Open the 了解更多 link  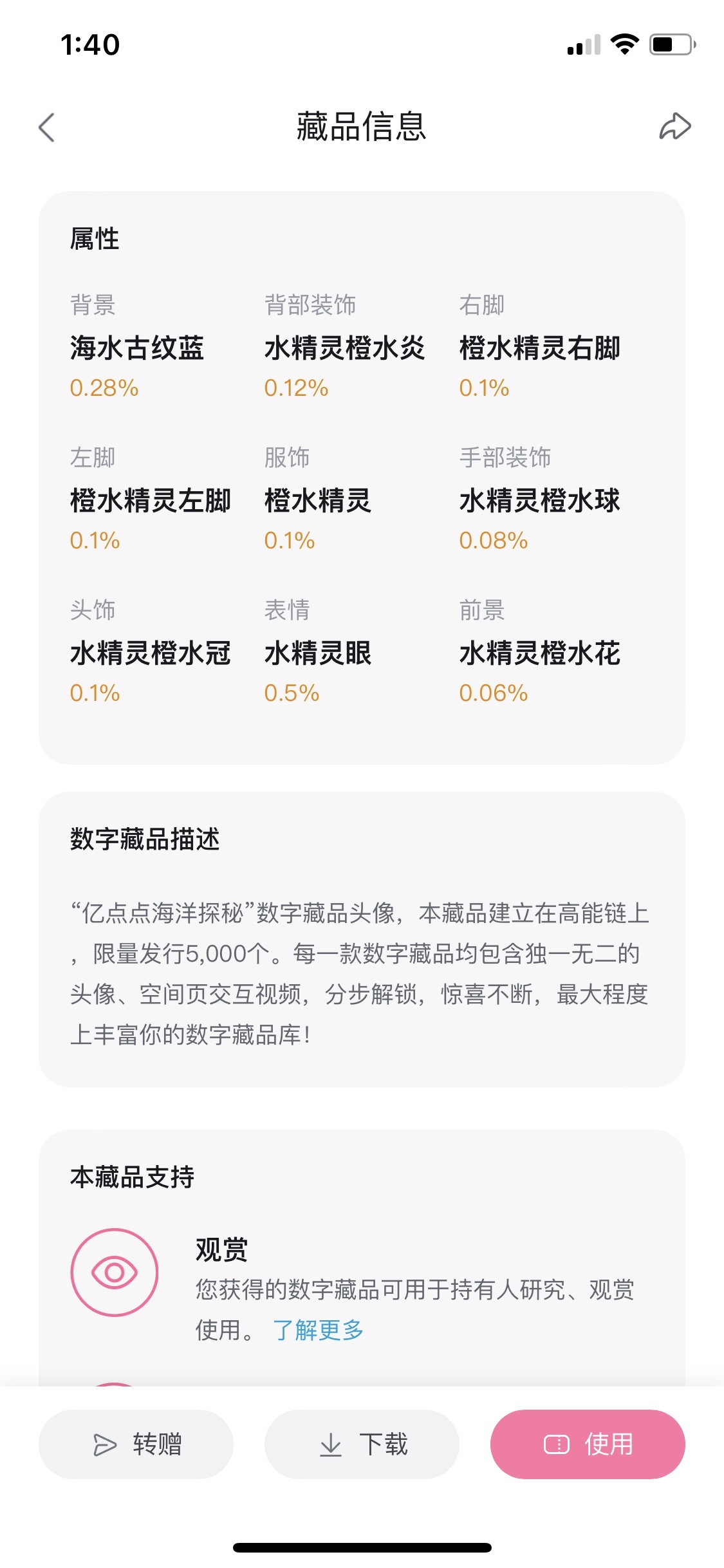coord(319,1329)
